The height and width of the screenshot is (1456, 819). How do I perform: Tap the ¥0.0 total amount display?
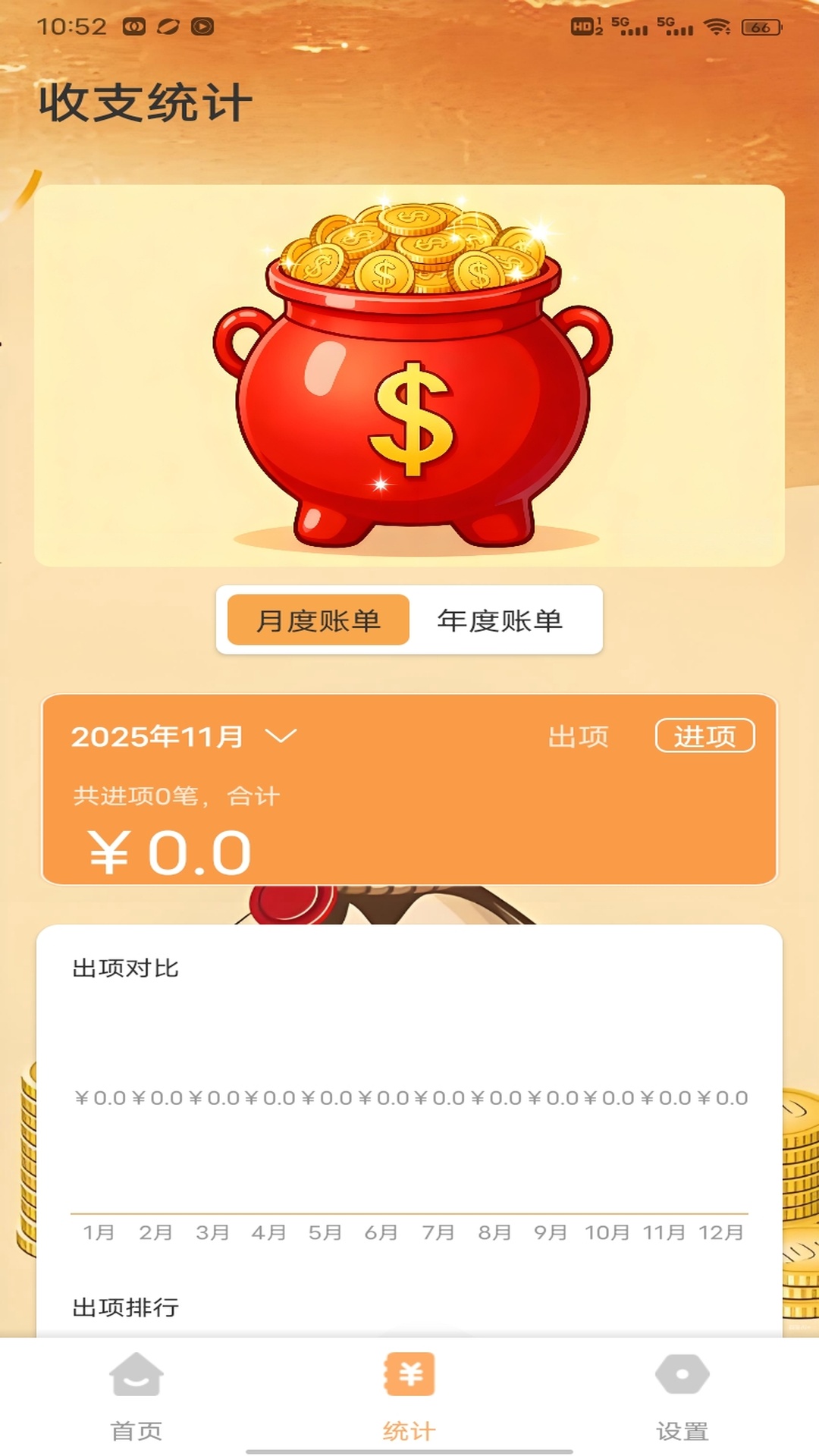164,851
